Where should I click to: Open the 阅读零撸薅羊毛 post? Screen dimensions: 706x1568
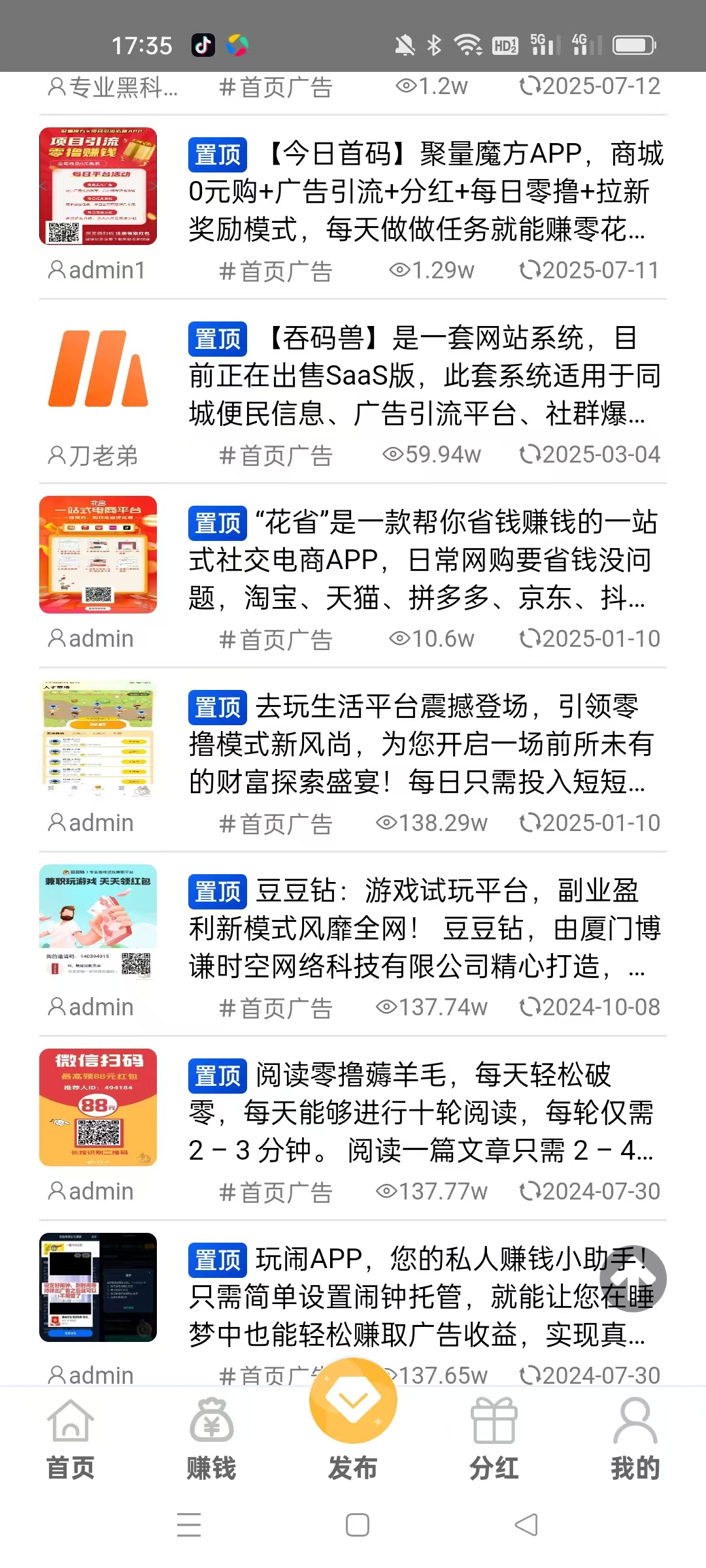(425, 1113)
